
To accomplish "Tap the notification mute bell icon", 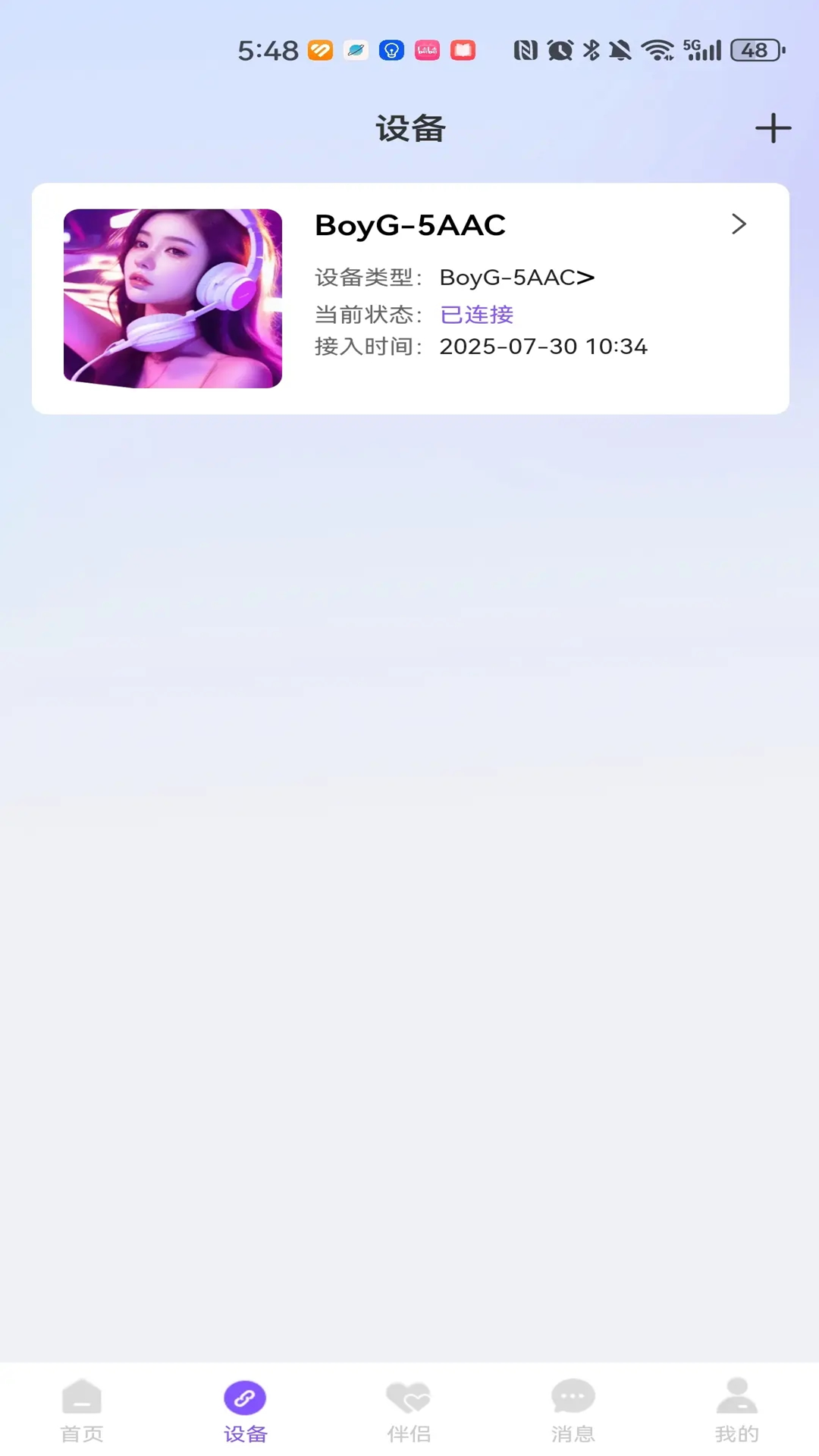I will tap(620, 50).
